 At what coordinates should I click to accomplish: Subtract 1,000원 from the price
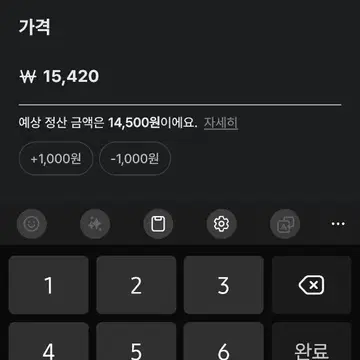(x=135, y=159)
